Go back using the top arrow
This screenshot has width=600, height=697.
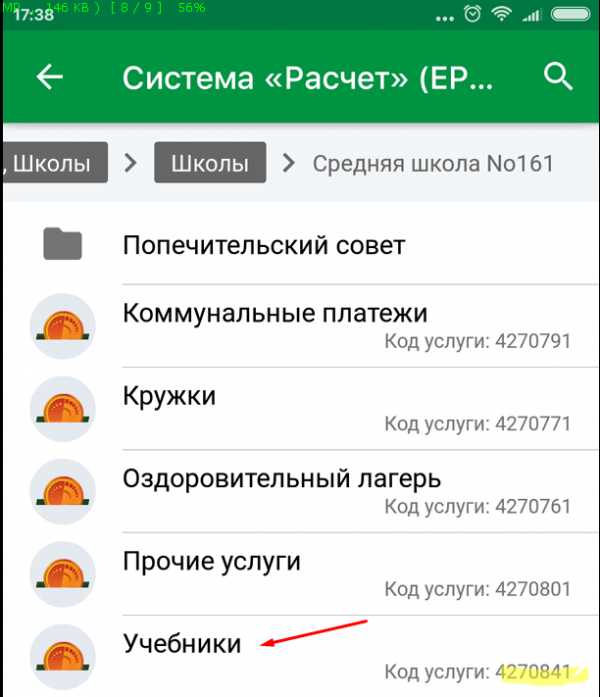pos(49,77)
